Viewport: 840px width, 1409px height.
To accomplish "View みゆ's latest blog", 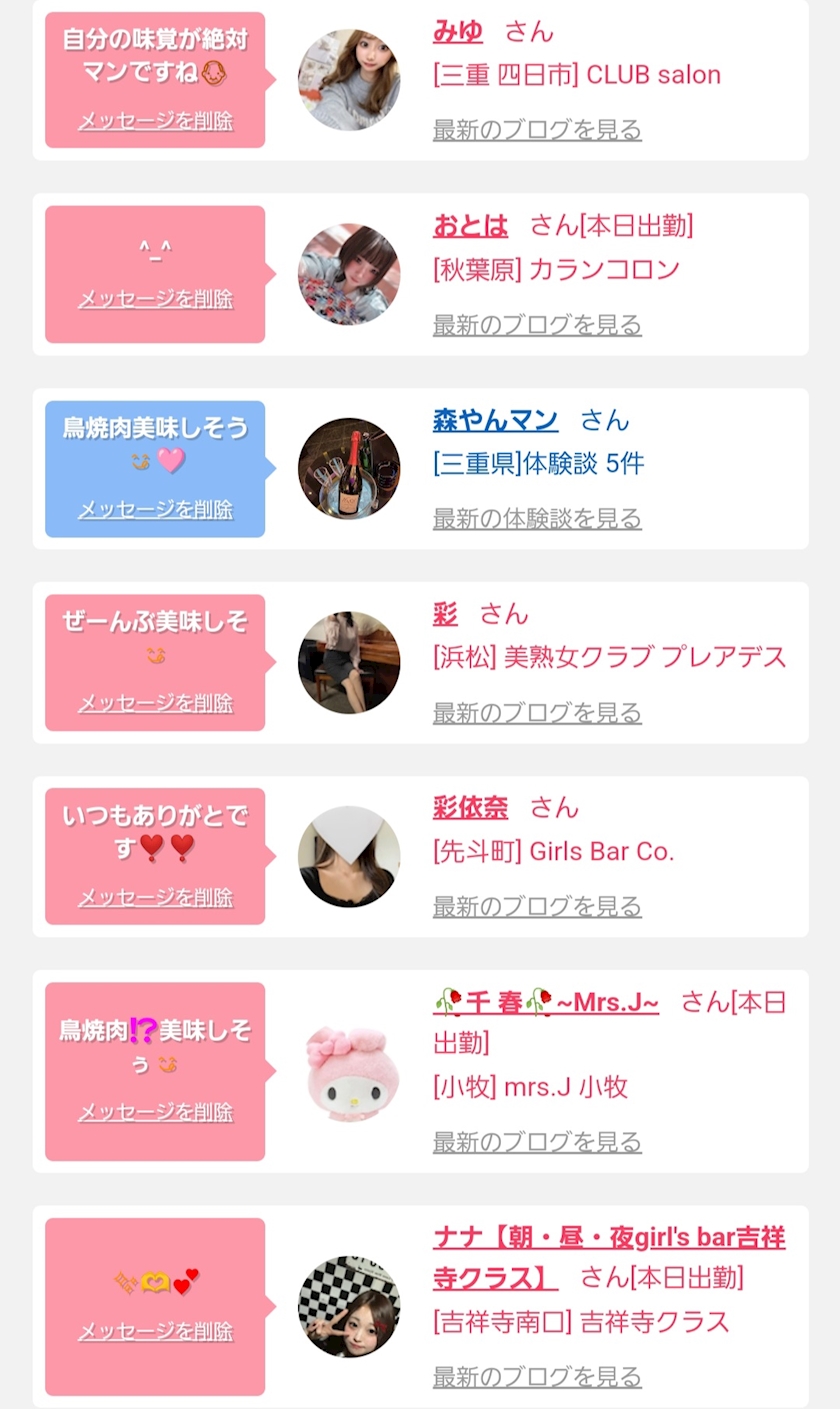I will click(x=537, y=130).
